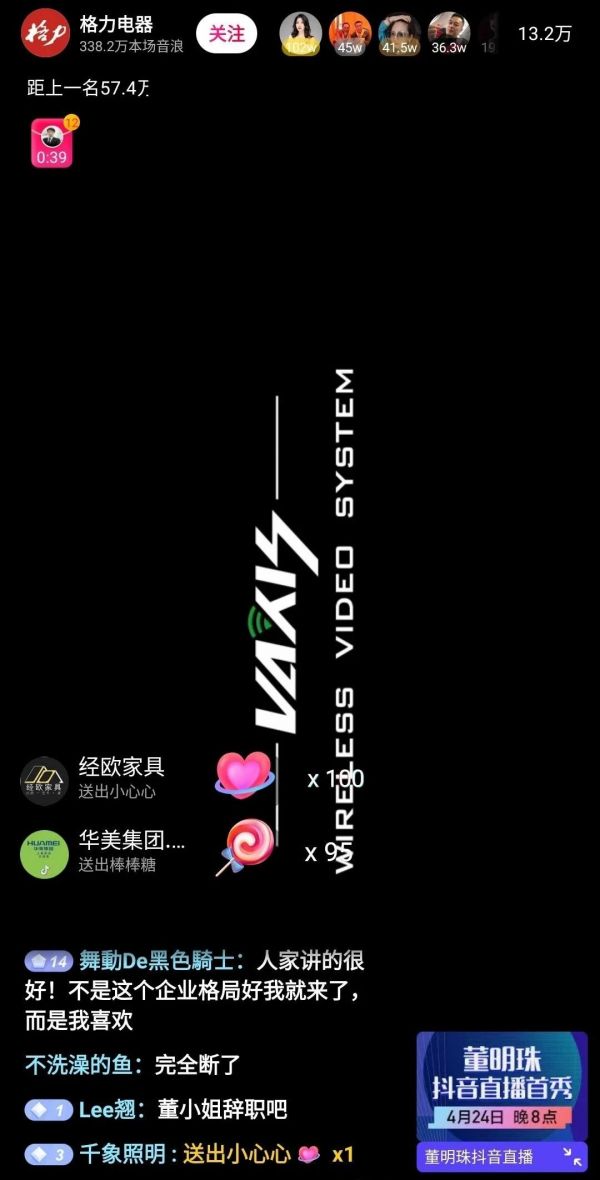
Task: Open the viewer avatar showing 36.3w
Action: click(449, 33)
